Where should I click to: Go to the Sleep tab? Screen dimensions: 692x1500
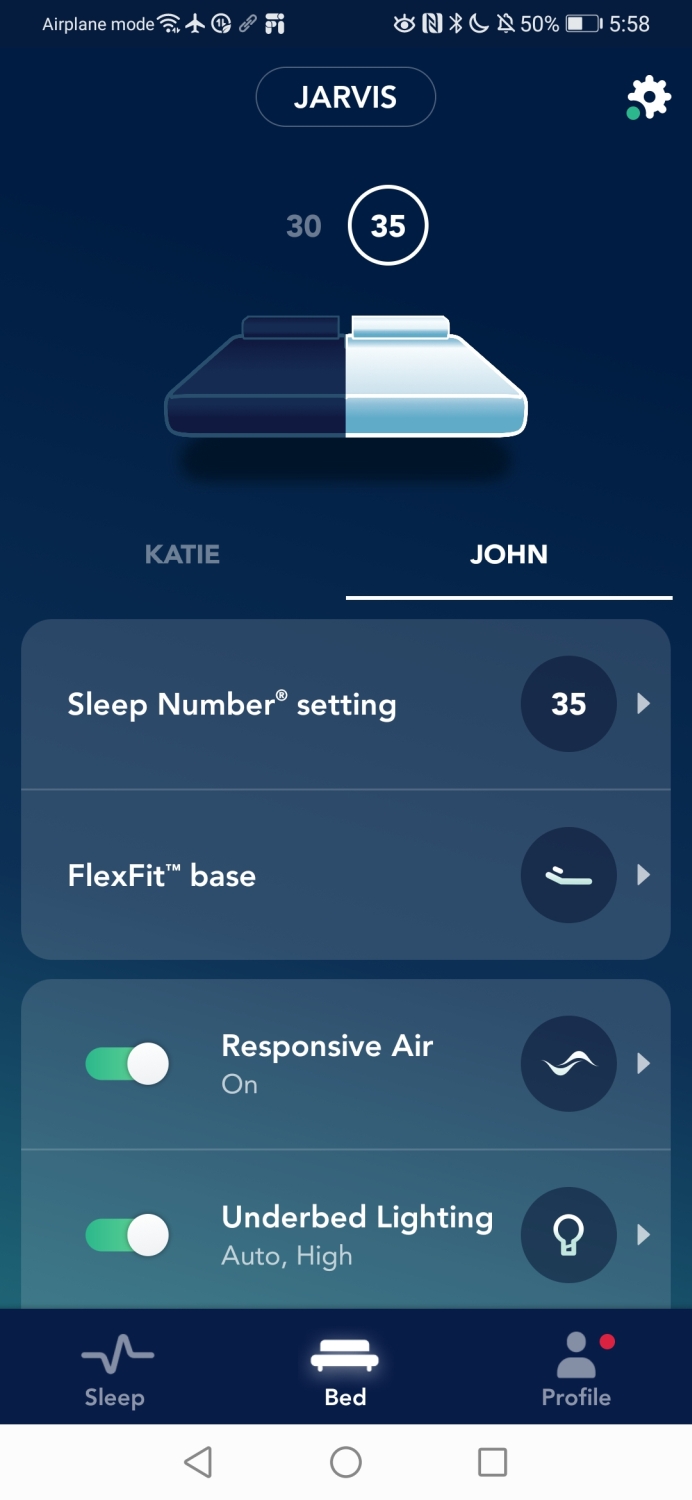pos(115,1370)
